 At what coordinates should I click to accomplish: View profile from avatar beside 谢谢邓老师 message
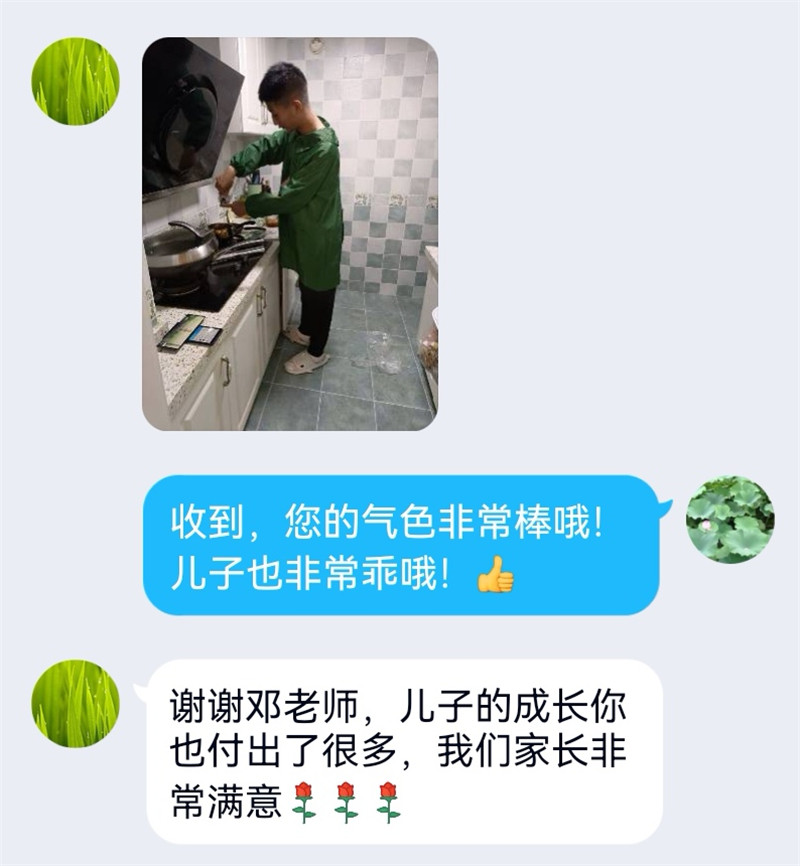pyautogui.click(x=76, y=704)
